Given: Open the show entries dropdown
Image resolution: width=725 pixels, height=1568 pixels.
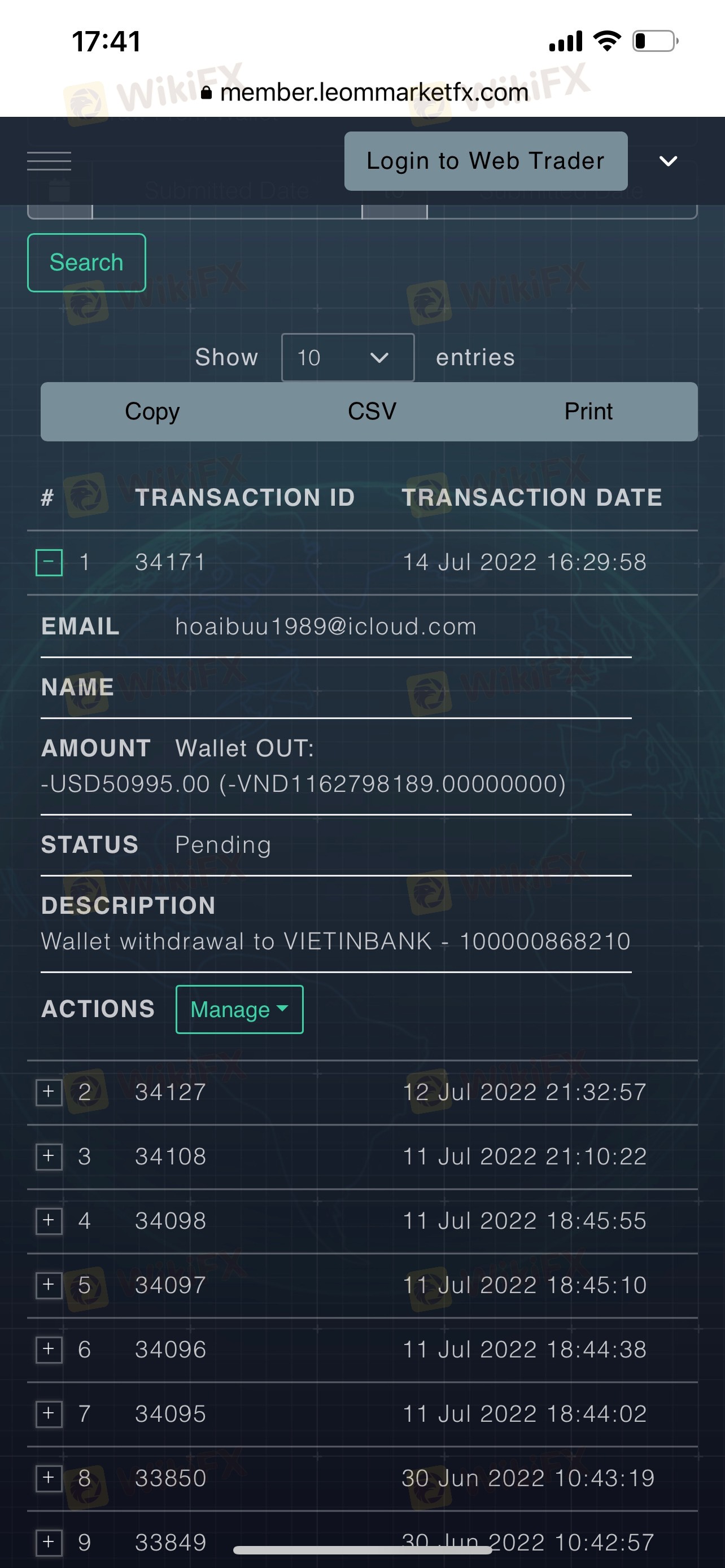Looking at the screenshot, I should point(348,357).
